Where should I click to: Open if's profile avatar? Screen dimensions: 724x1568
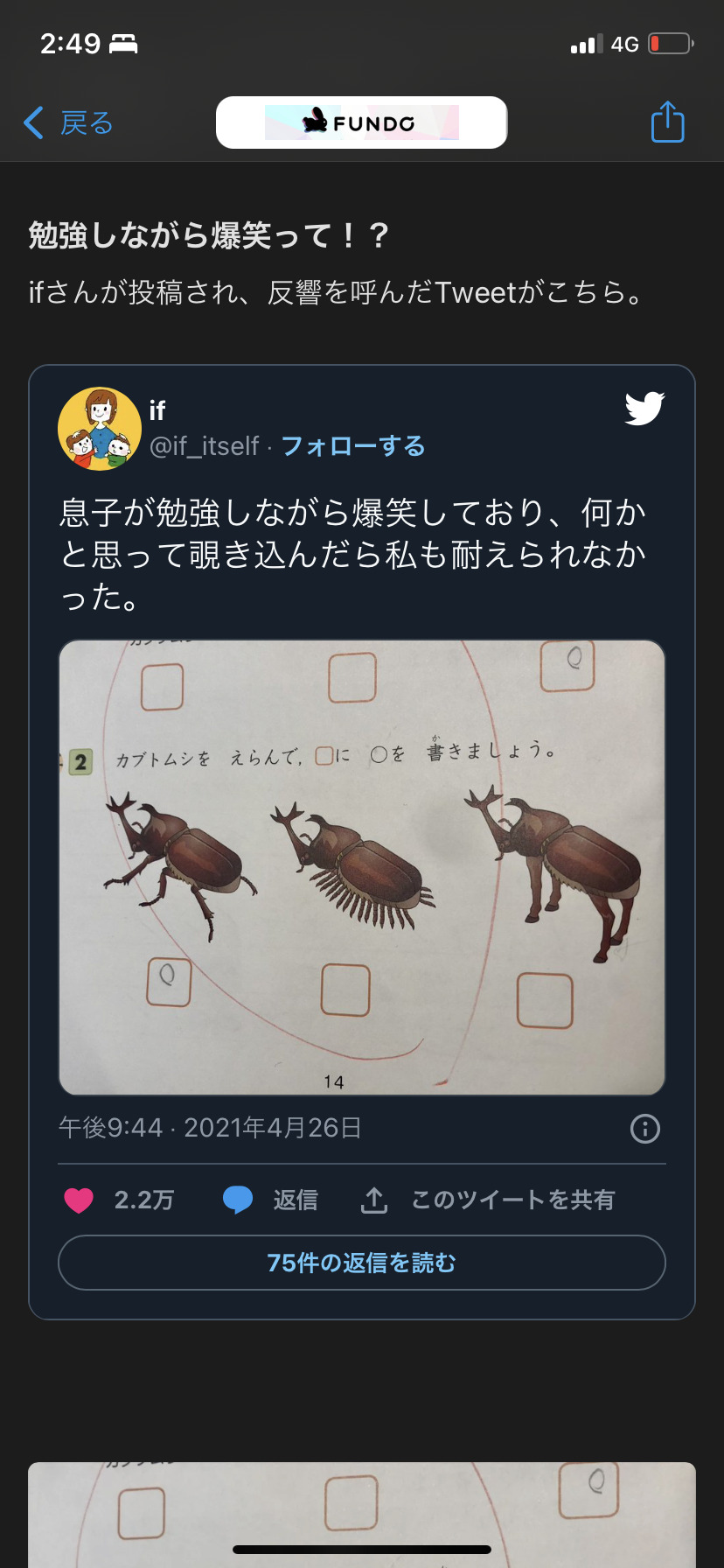pyautogui.click(x=100, y=429)
